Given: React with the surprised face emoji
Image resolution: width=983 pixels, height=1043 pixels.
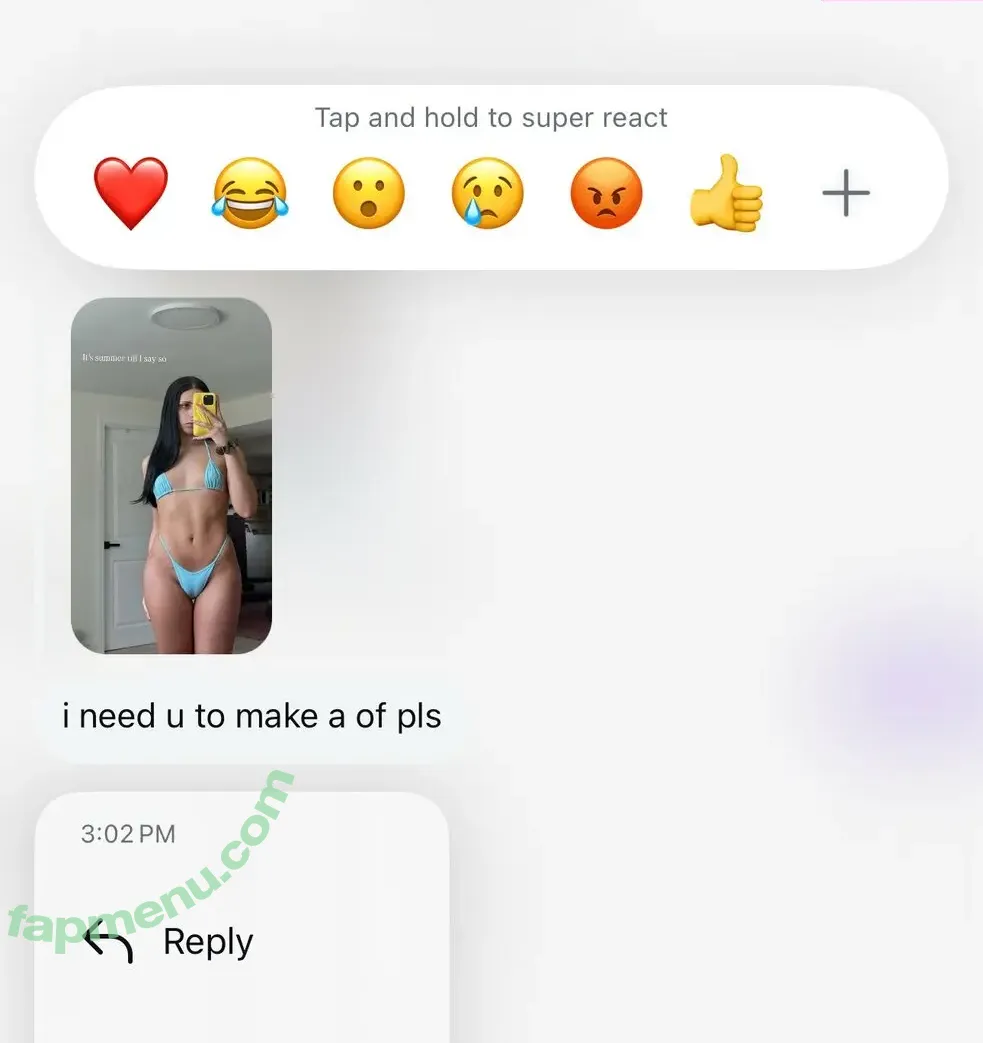Looking at the screenshot, I should tap(369, 193).
